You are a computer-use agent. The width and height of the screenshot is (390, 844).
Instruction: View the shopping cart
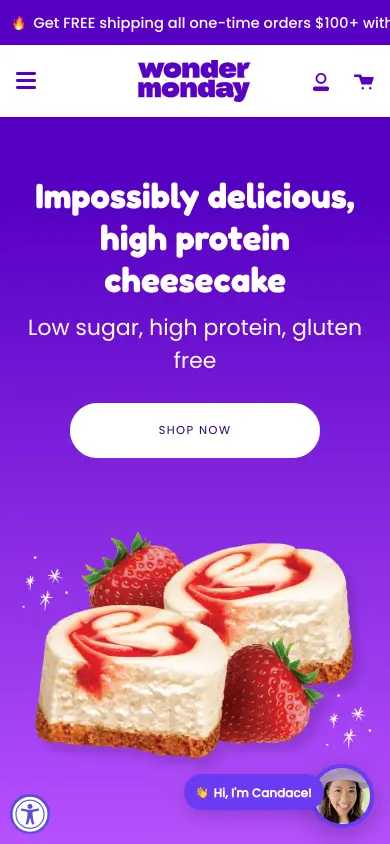point(364,81)
